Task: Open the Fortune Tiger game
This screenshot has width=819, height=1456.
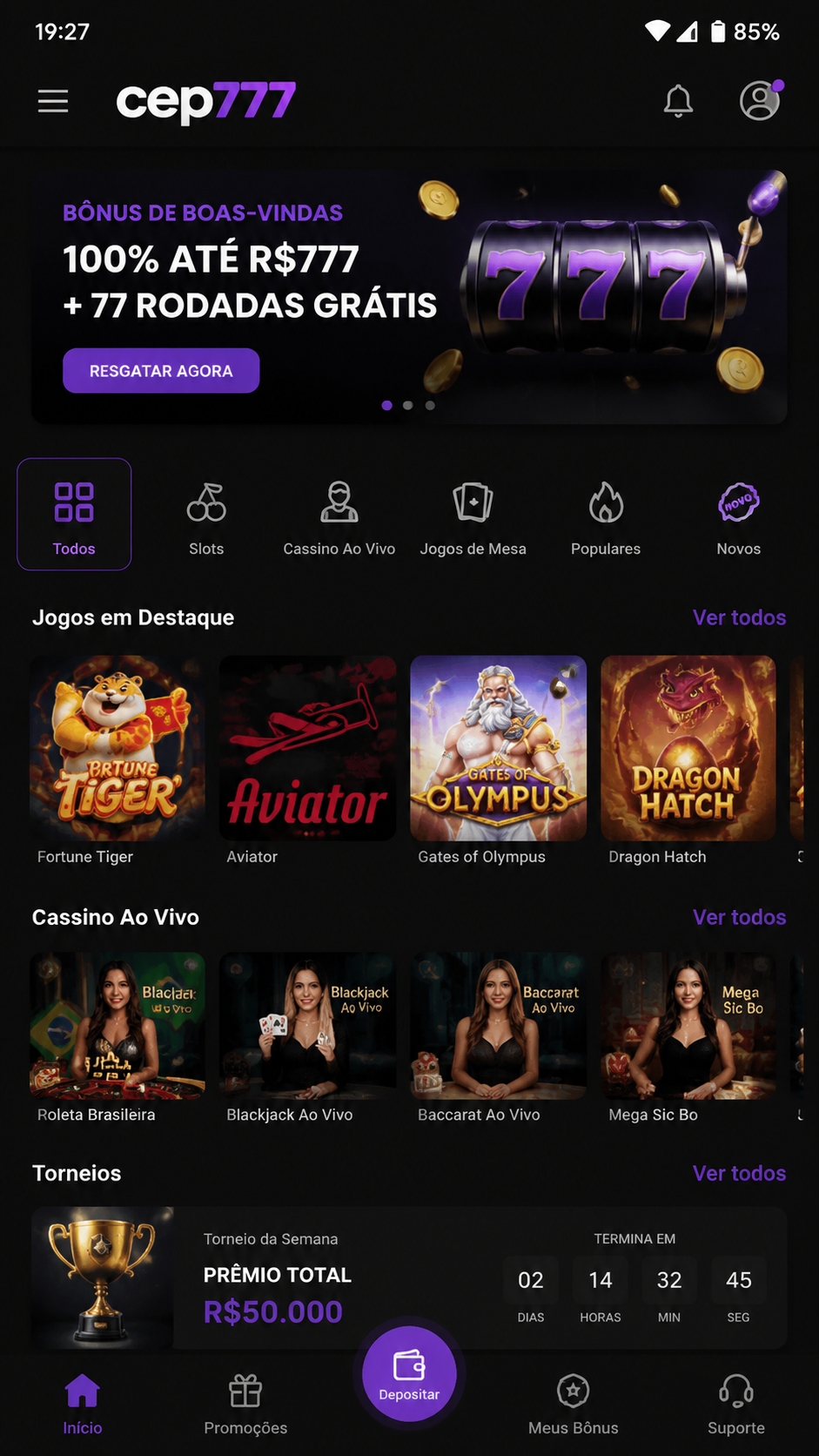Action: (117, 761)
